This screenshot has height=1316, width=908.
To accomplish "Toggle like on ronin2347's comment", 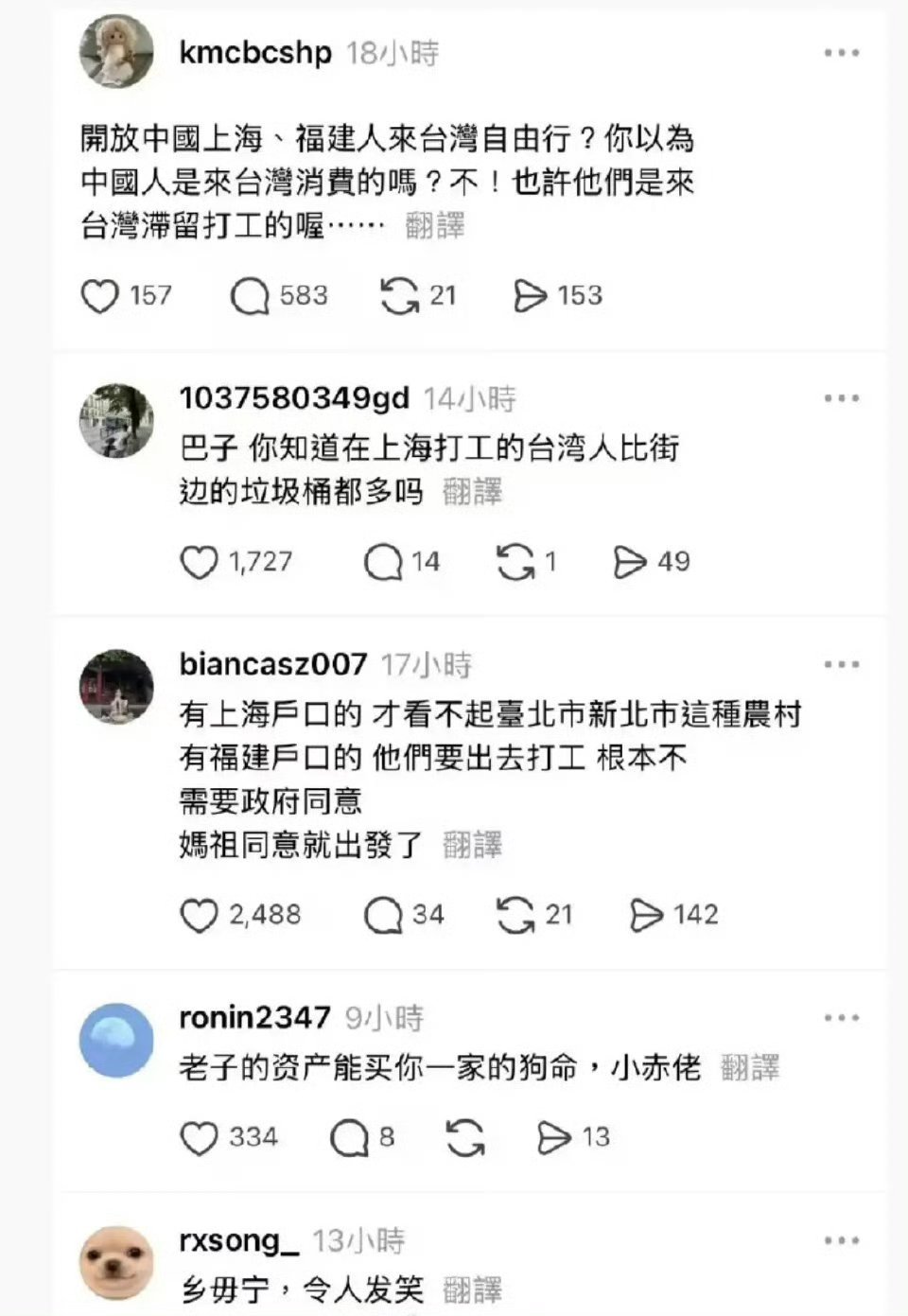I will [198, 1137].
